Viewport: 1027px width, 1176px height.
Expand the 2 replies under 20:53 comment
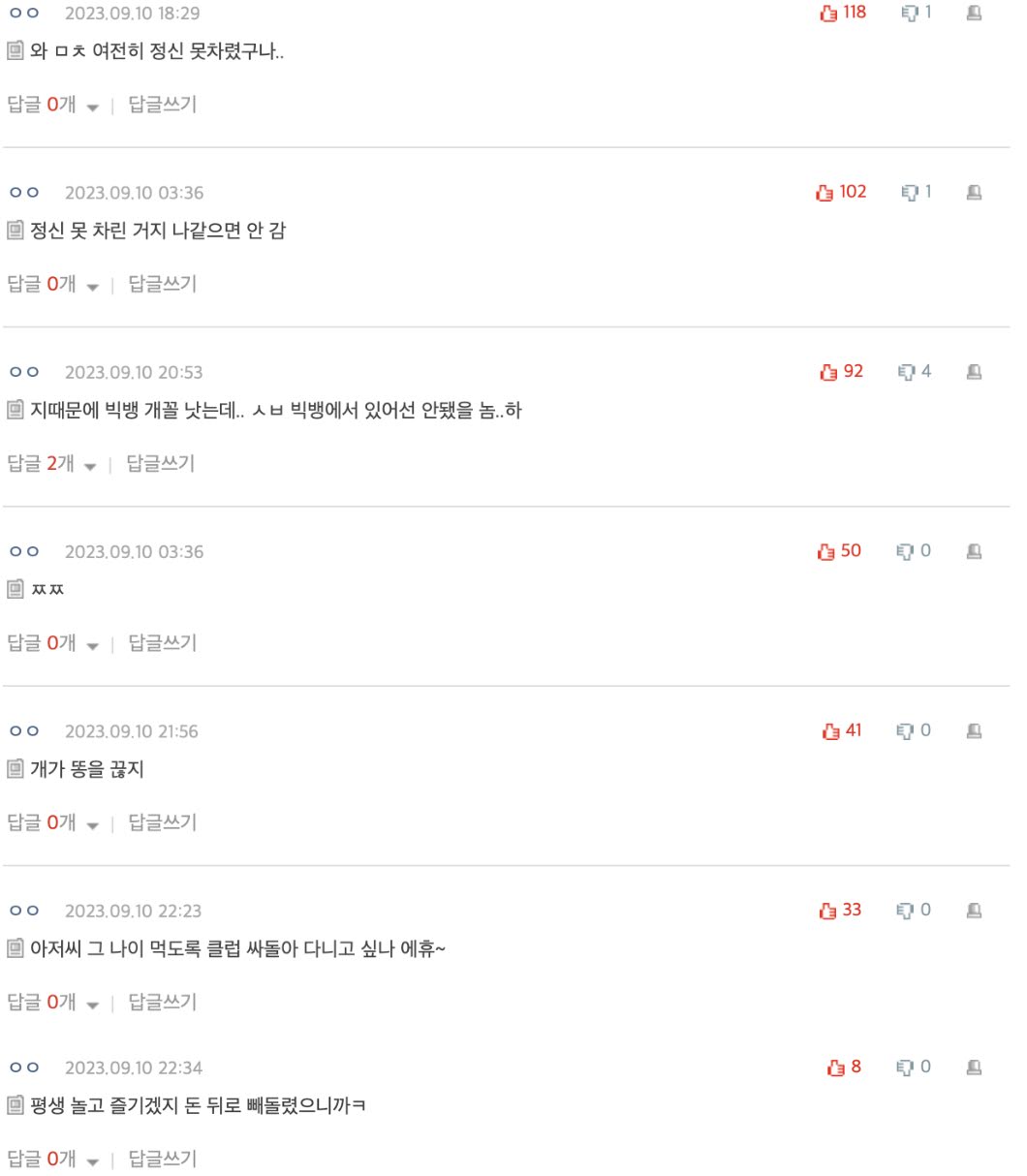[x=52, y=464]
